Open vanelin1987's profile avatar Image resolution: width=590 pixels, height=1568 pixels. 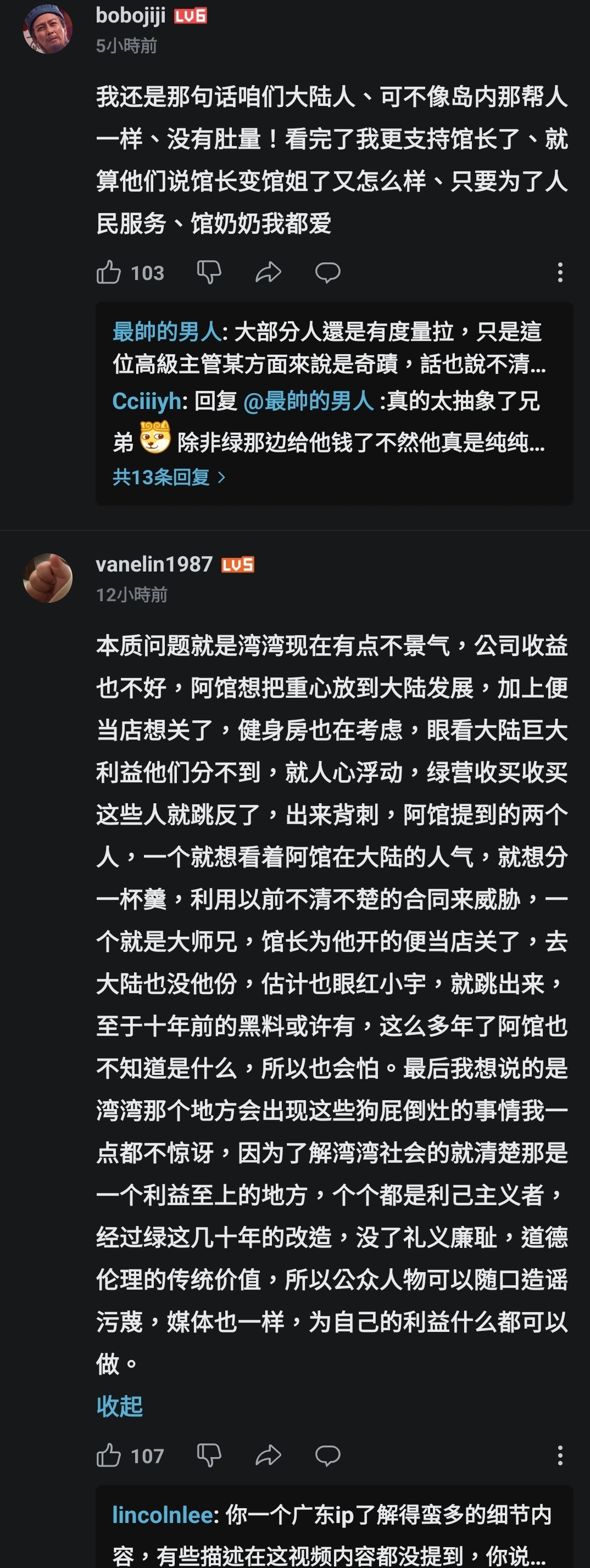click(47, 578)
